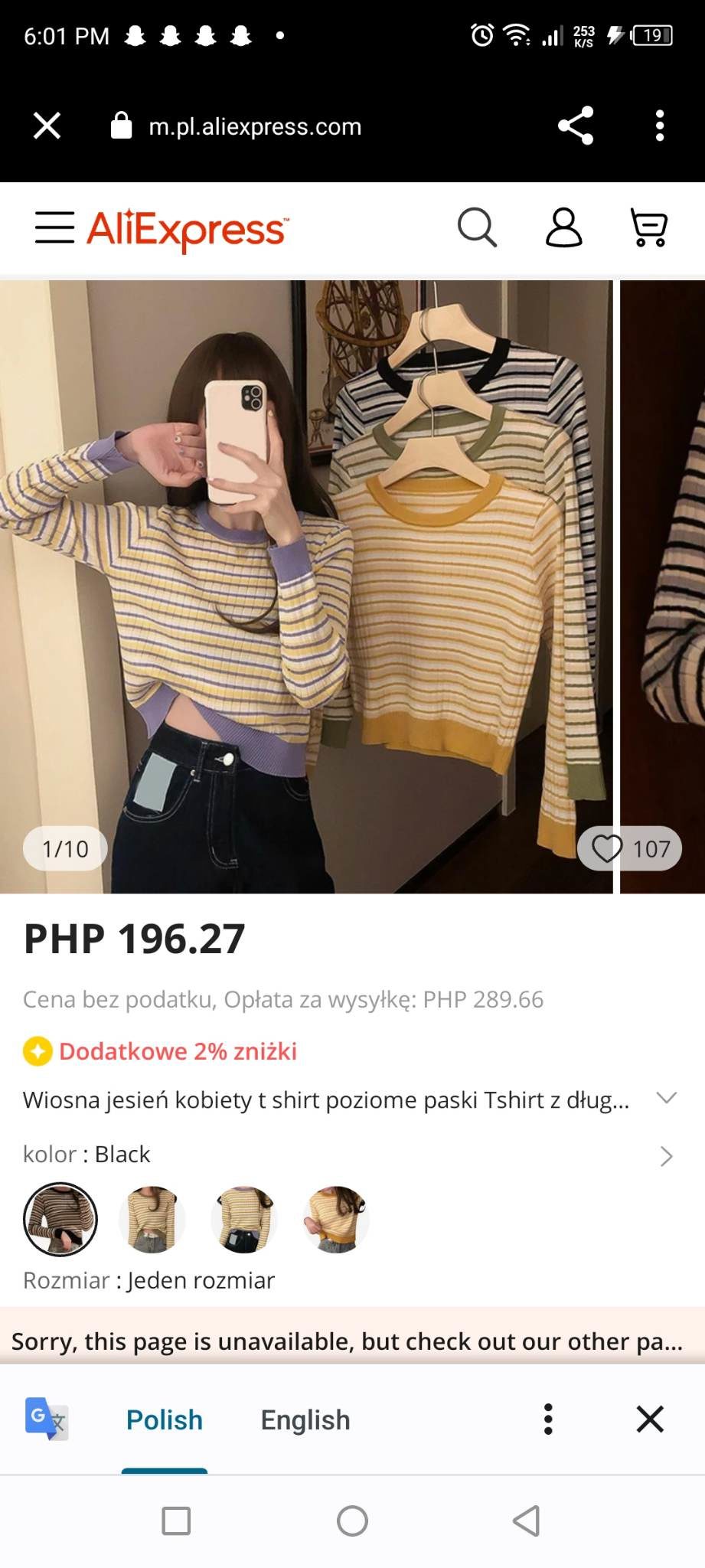Go back using system navigation
The width and height of the screenshot is (705, 1568).
(x=526, y=1521)
